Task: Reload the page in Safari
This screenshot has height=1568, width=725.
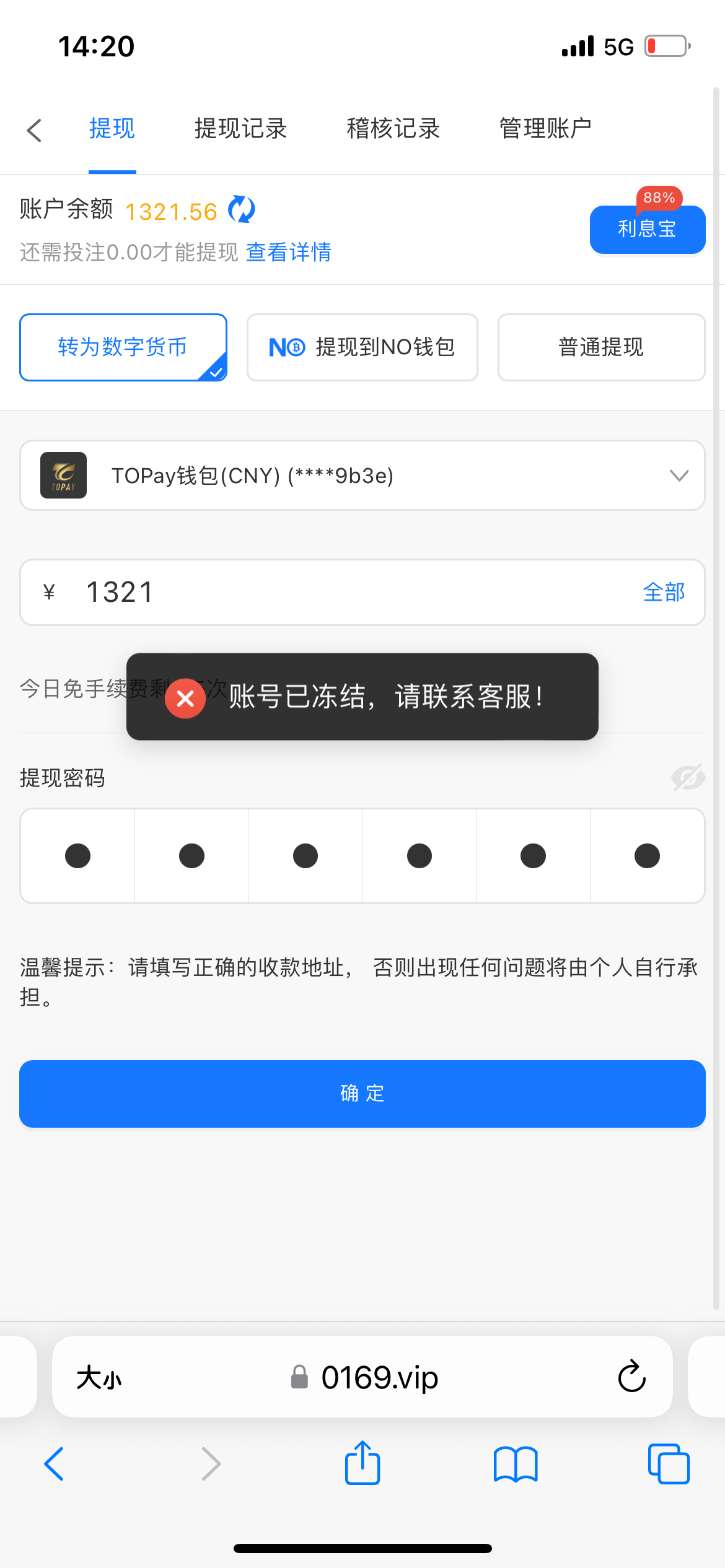Action: (632, 1377)
